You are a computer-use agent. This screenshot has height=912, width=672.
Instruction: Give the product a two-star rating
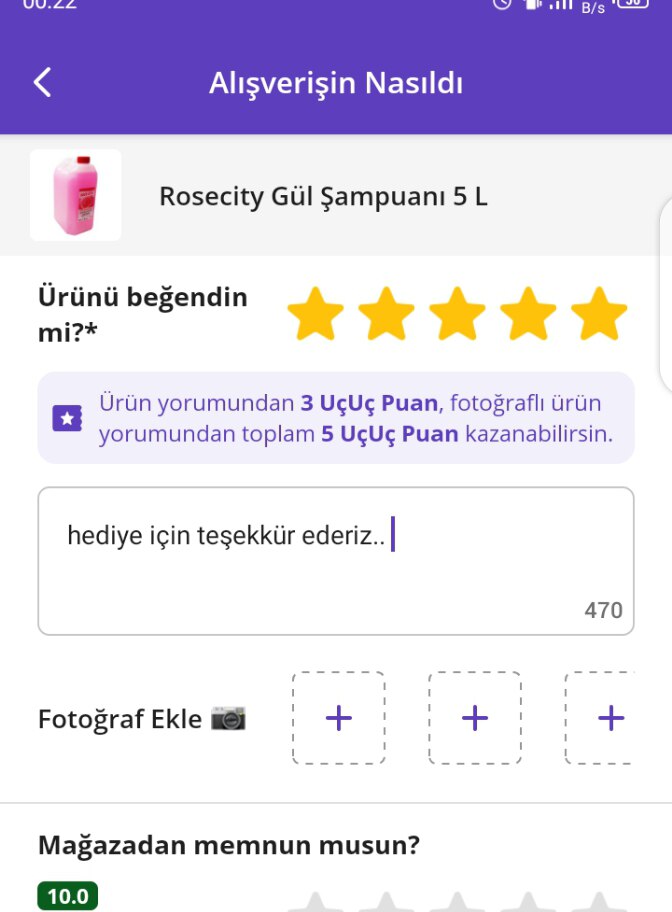[387, 313]
